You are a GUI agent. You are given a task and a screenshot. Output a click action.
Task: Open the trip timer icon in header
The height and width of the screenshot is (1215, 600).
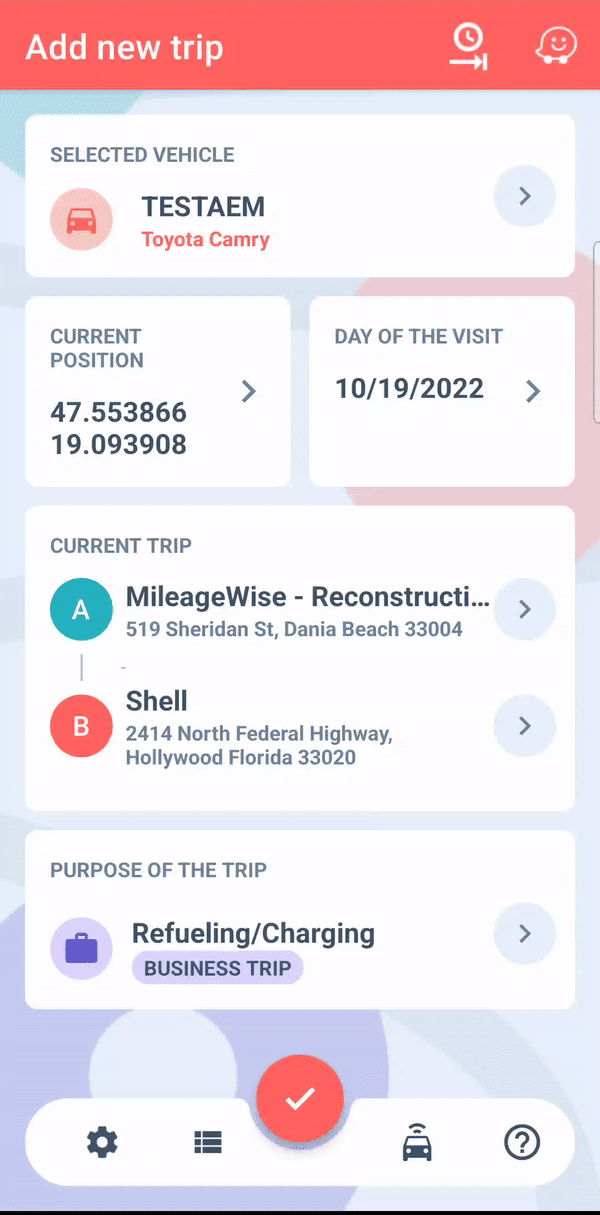click(x=468, y=47)
